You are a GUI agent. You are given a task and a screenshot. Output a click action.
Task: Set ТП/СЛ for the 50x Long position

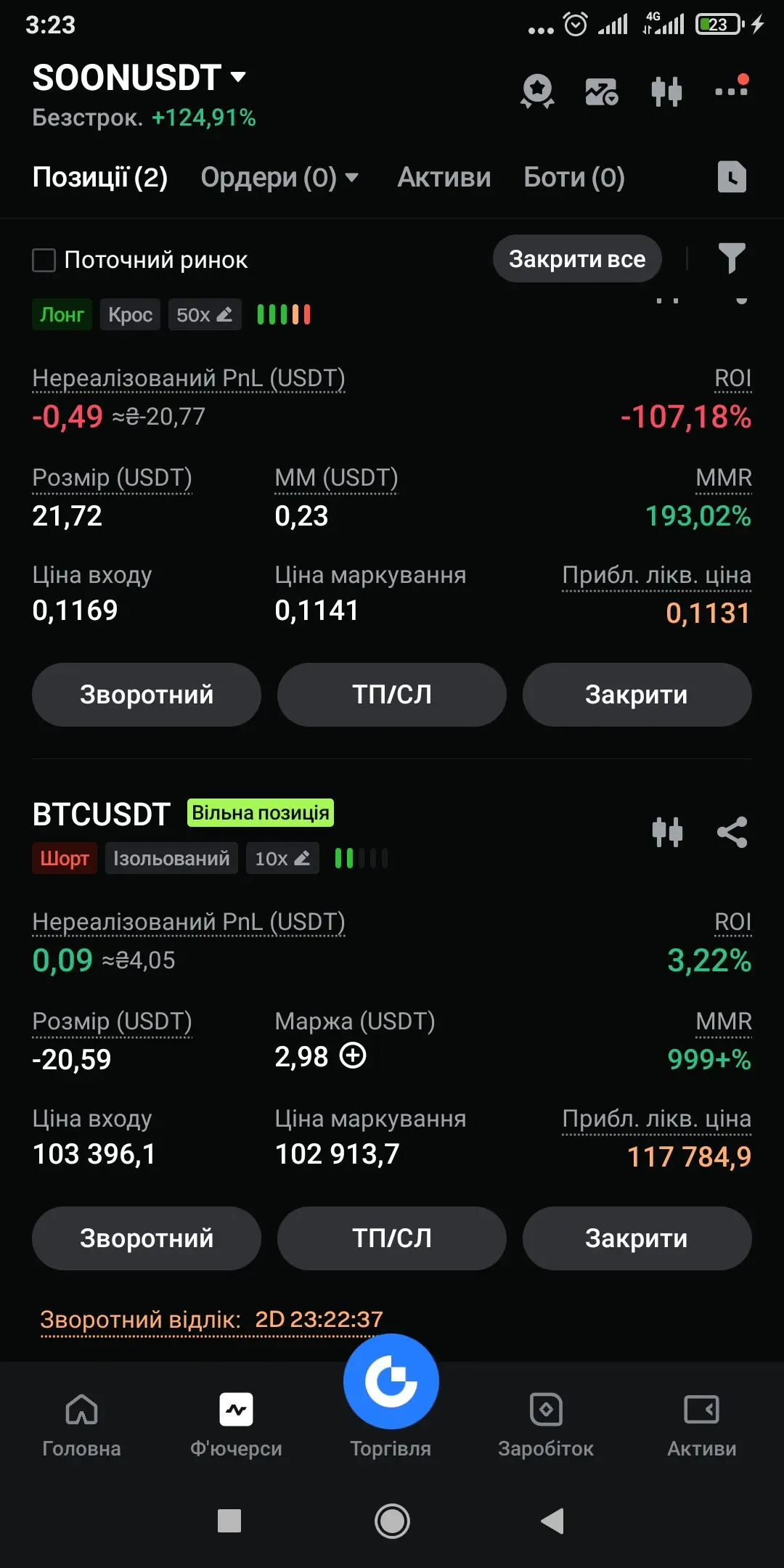pyautogui.click(x=392, y=695)
